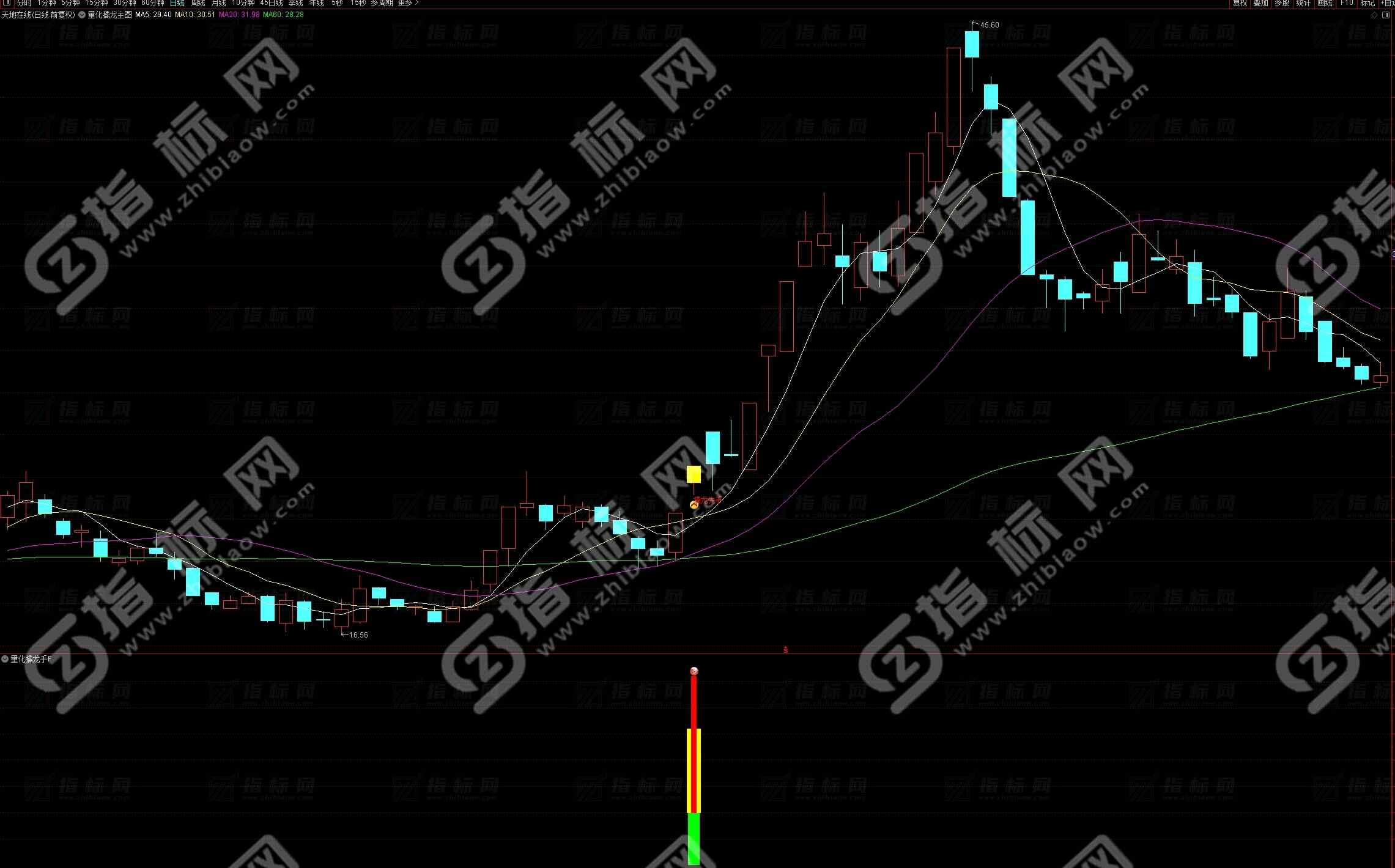The image size is (1395, 868).
Task: Select the 5分钟 chart period
Action: point(70,3)
